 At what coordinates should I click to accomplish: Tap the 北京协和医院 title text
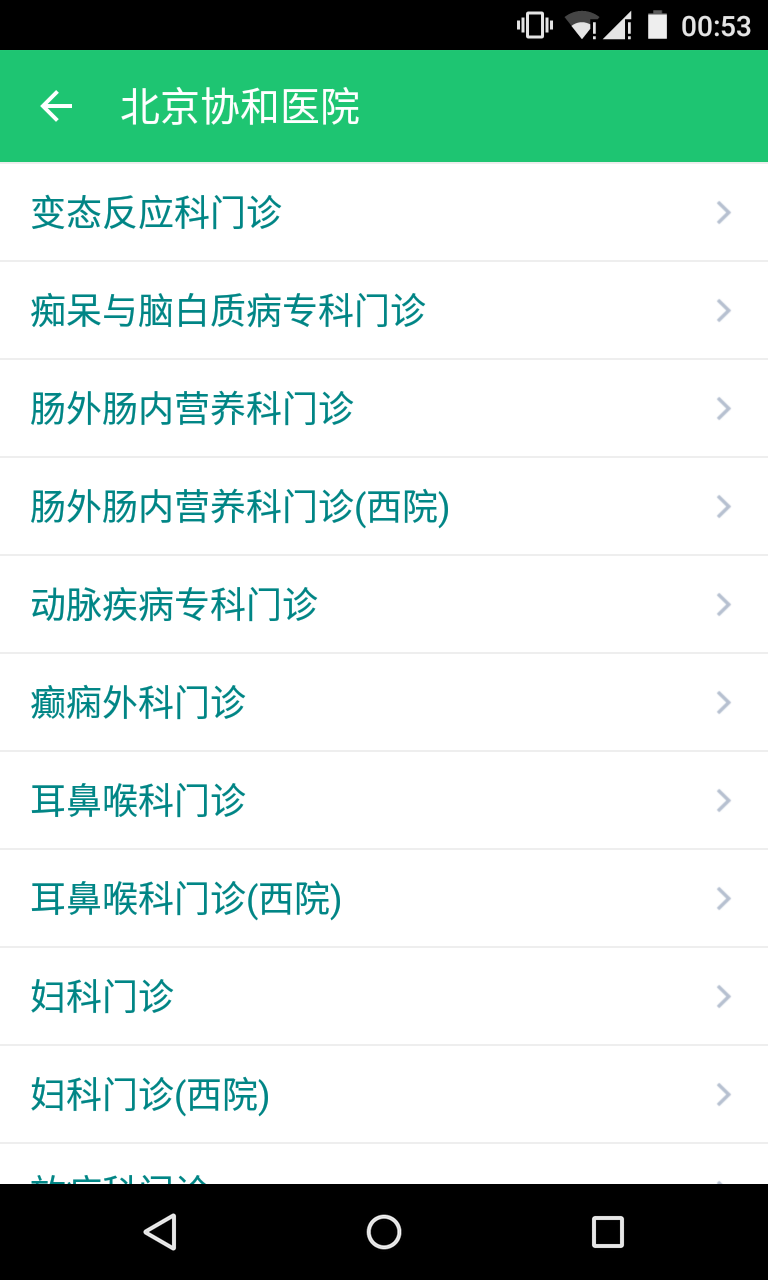tap(240, 106)
